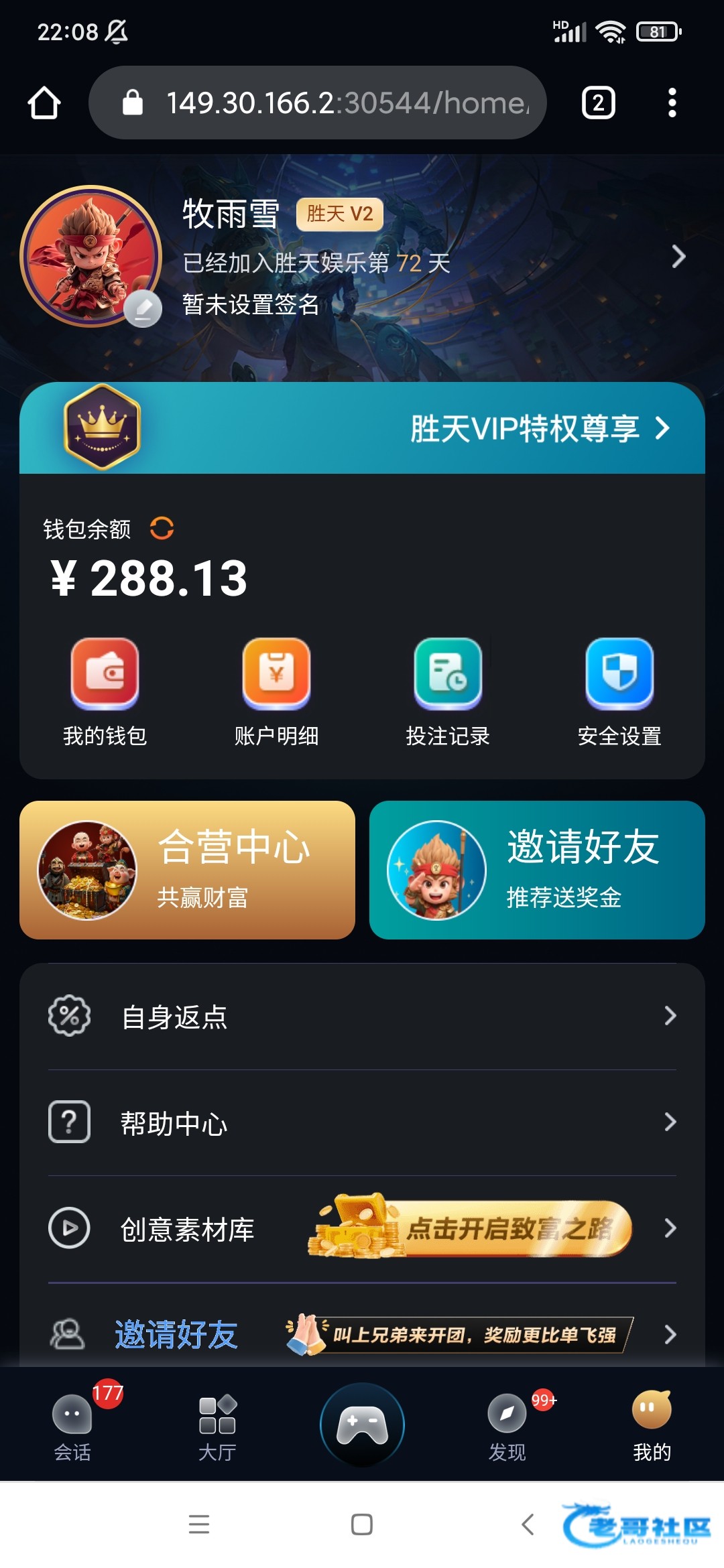
Task: Open the 自身返点 row
Action: pos(362,1017)
